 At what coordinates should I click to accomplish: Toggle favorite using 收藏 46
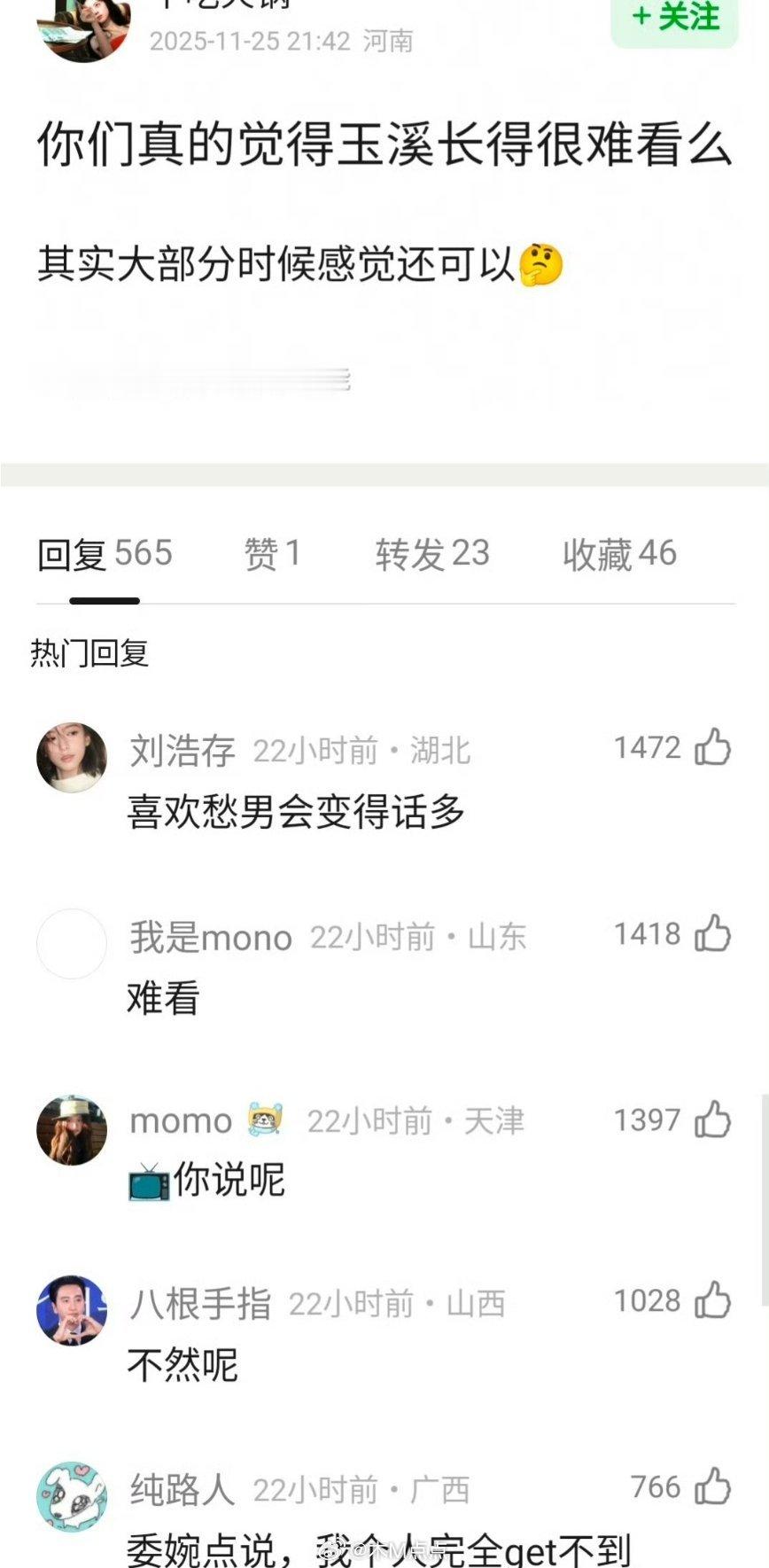pyautogui.click(x=619, y=553)
